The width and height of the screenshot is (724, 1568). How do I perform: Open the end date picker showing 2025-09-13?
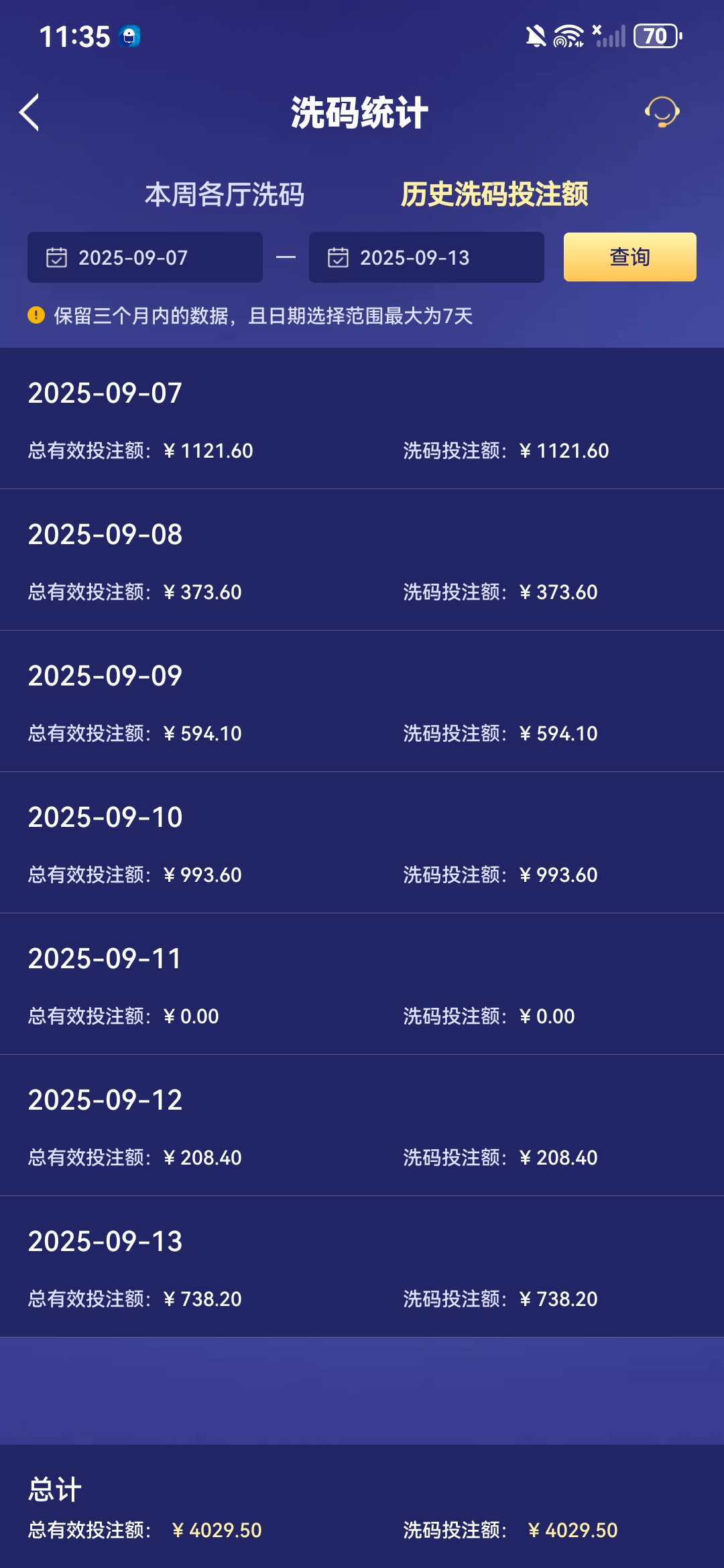coord(427,257)
